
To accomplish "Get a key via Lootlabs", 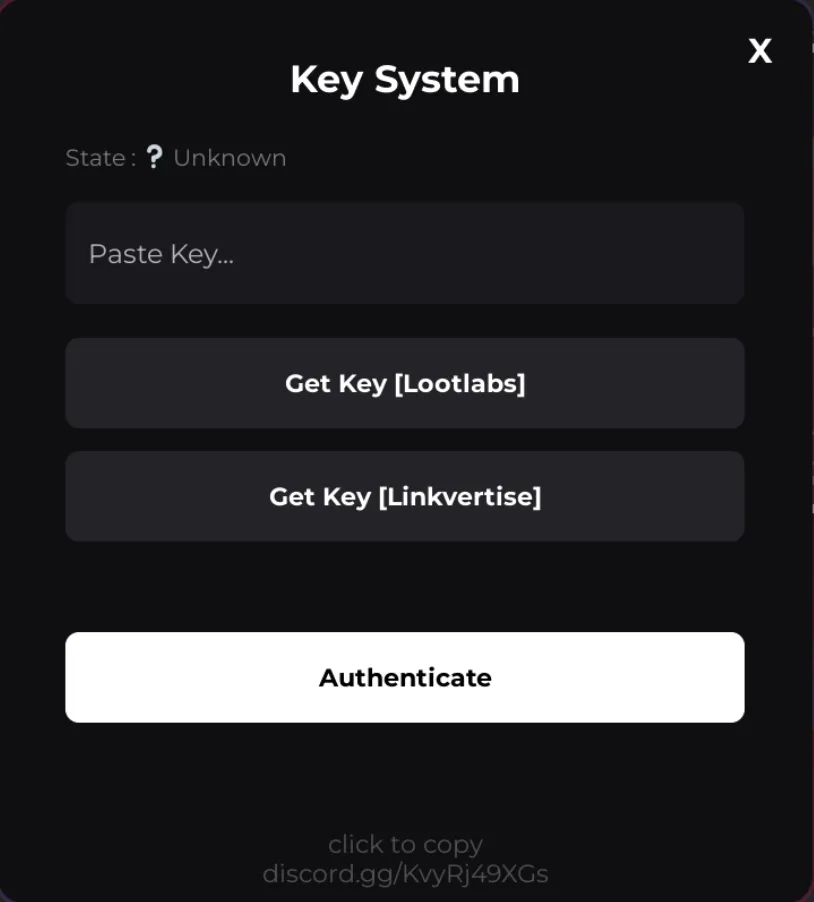I will 404,383.
